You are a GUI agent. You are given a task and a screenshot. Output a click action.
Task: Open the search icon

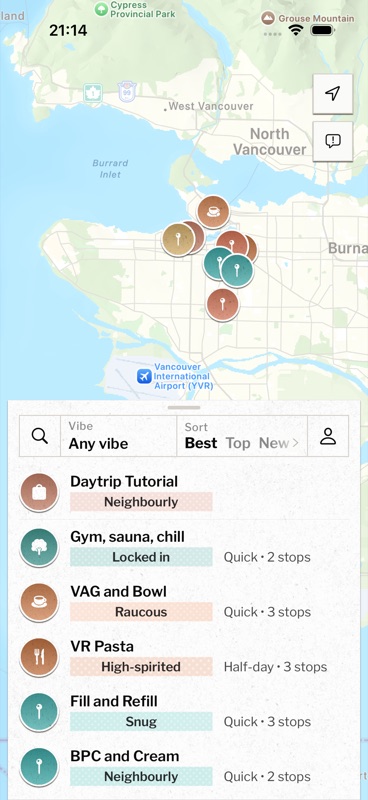point(40,436)
